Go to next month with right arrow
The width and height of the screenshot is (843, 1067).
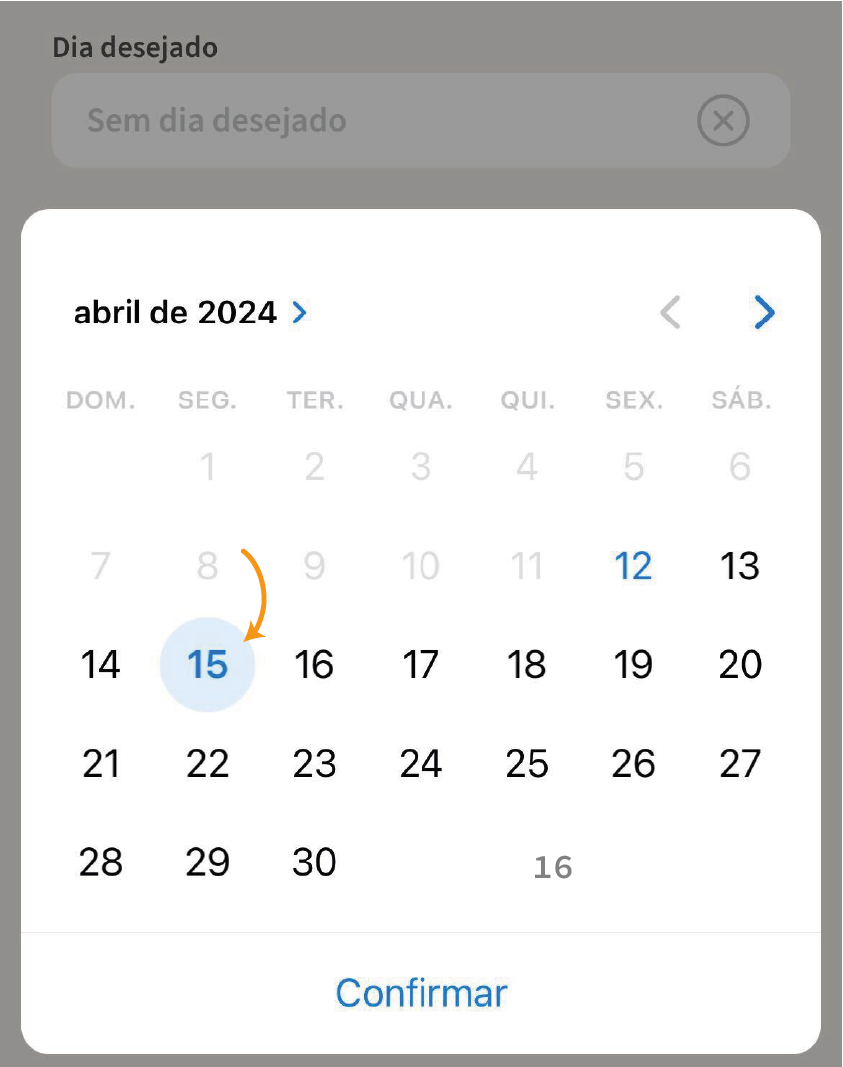pos(763,313)
